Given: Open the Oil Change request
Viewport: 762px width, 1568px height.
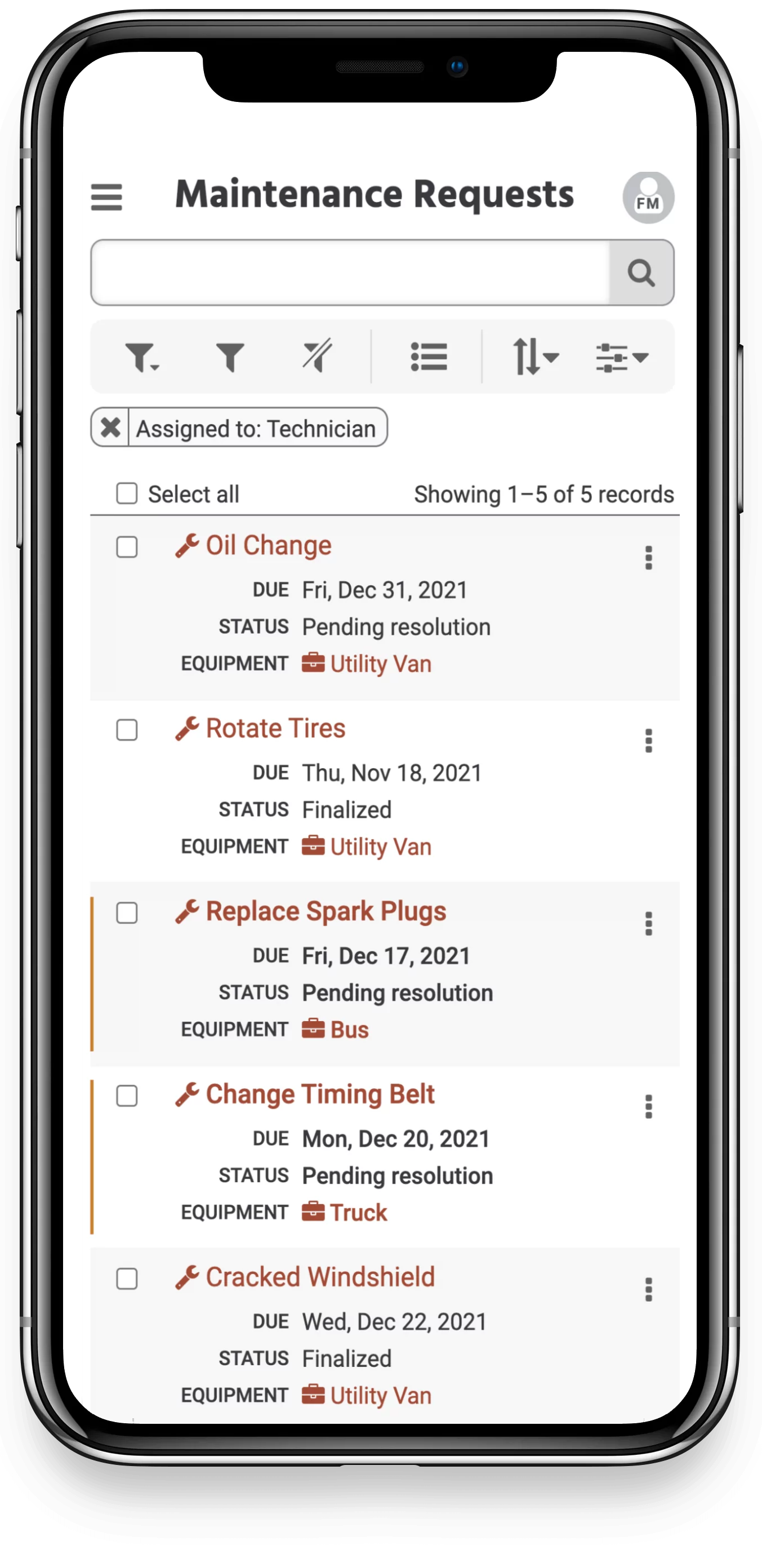Looking at the screenshot, I should 269,545.
